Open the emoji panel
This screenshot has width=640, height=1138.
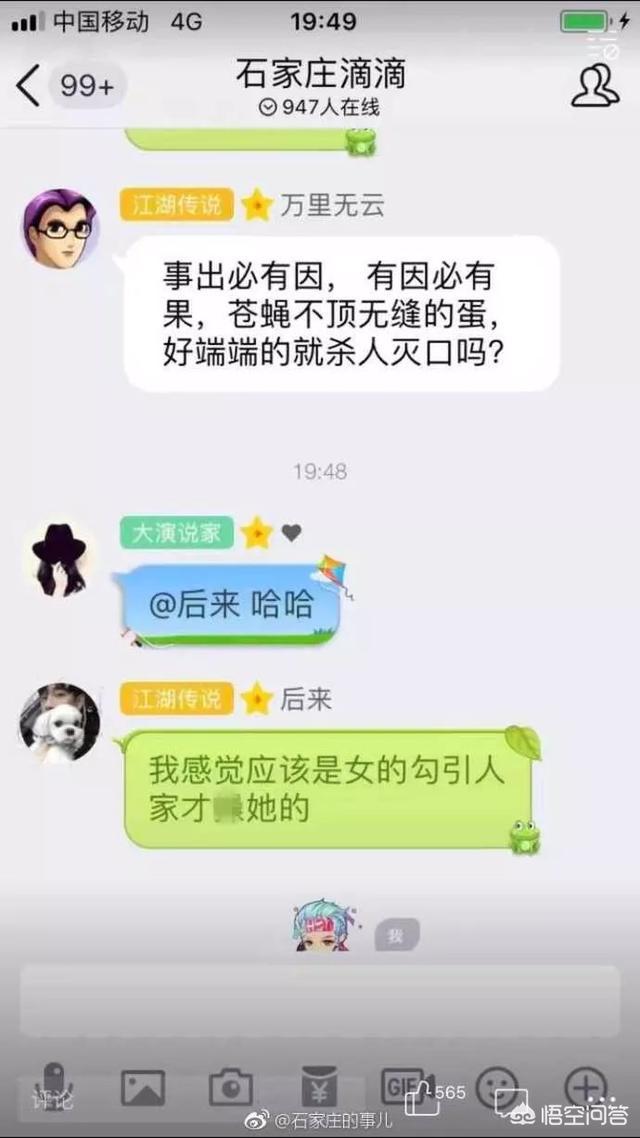(496, 1086)
